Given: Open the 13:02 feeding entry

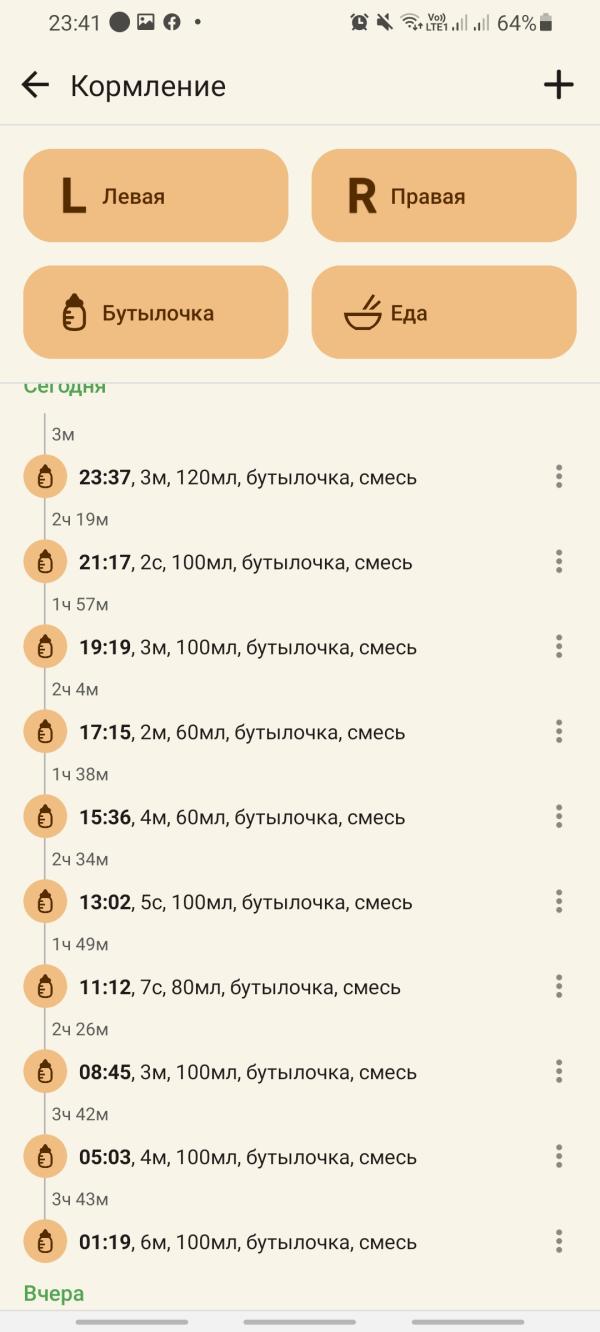Looking at the screenshot, I should click(245, 903).
